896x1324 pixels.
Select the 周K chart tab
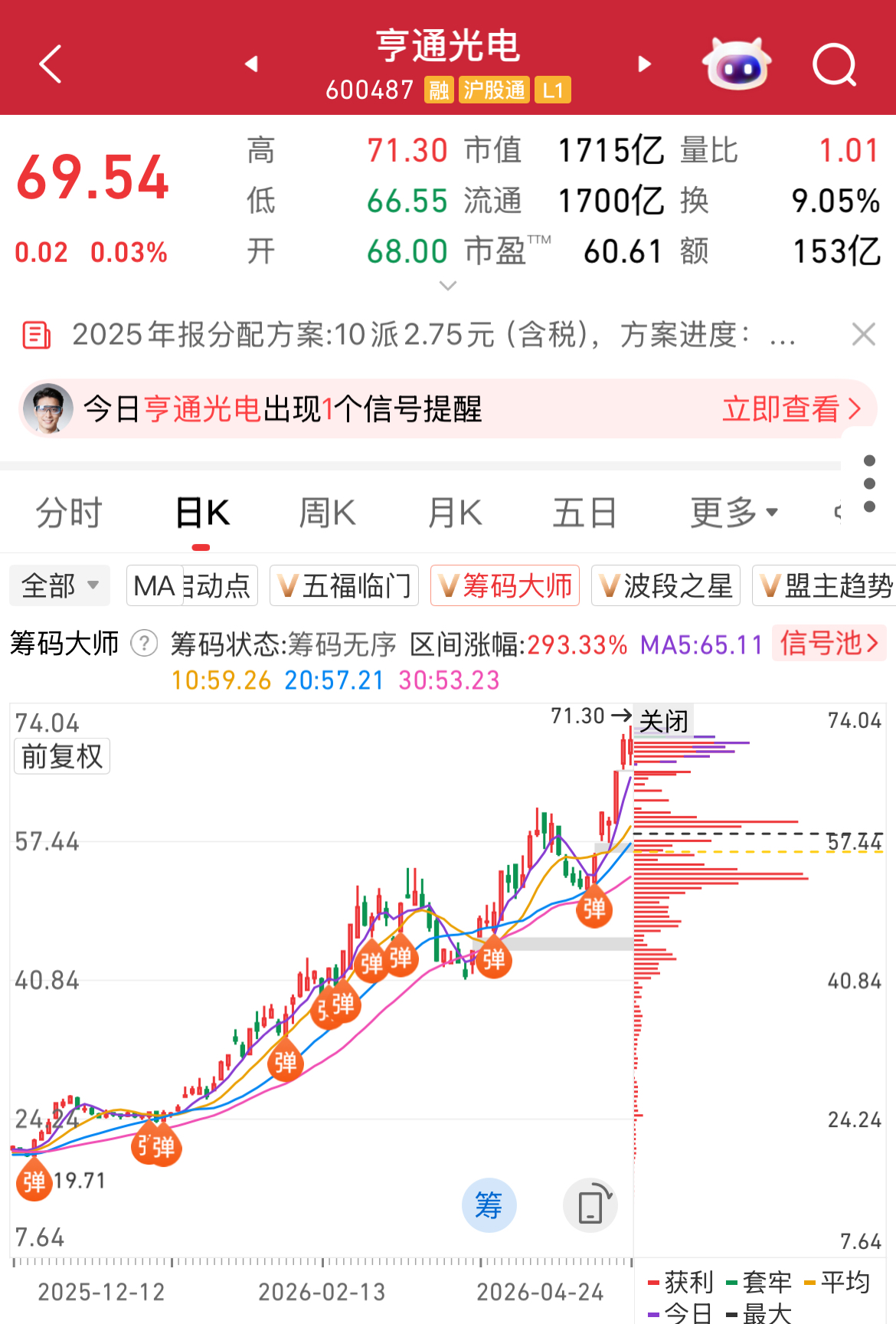(327, 513)
